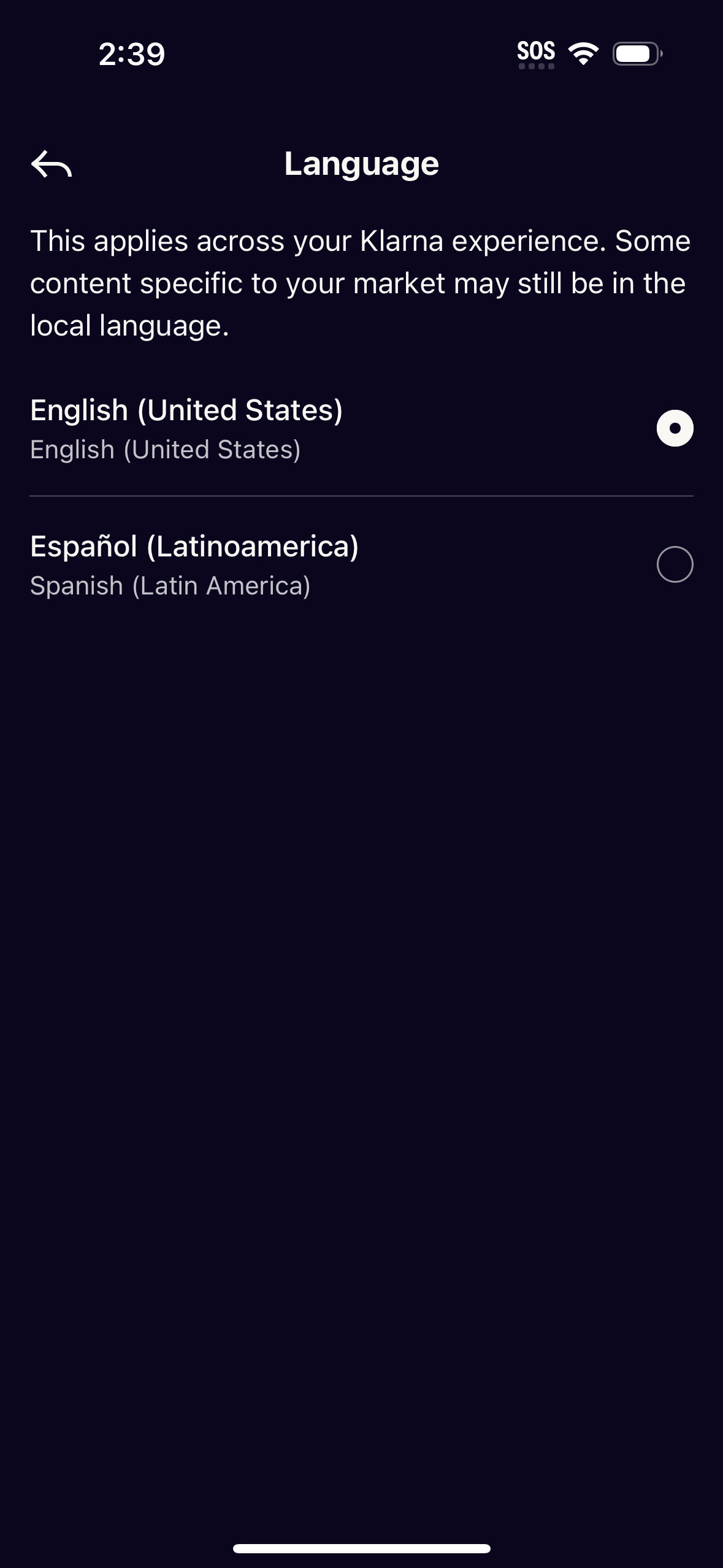Tap the Language screen title
The image size is (723, 1568).
tap(361, 164)
